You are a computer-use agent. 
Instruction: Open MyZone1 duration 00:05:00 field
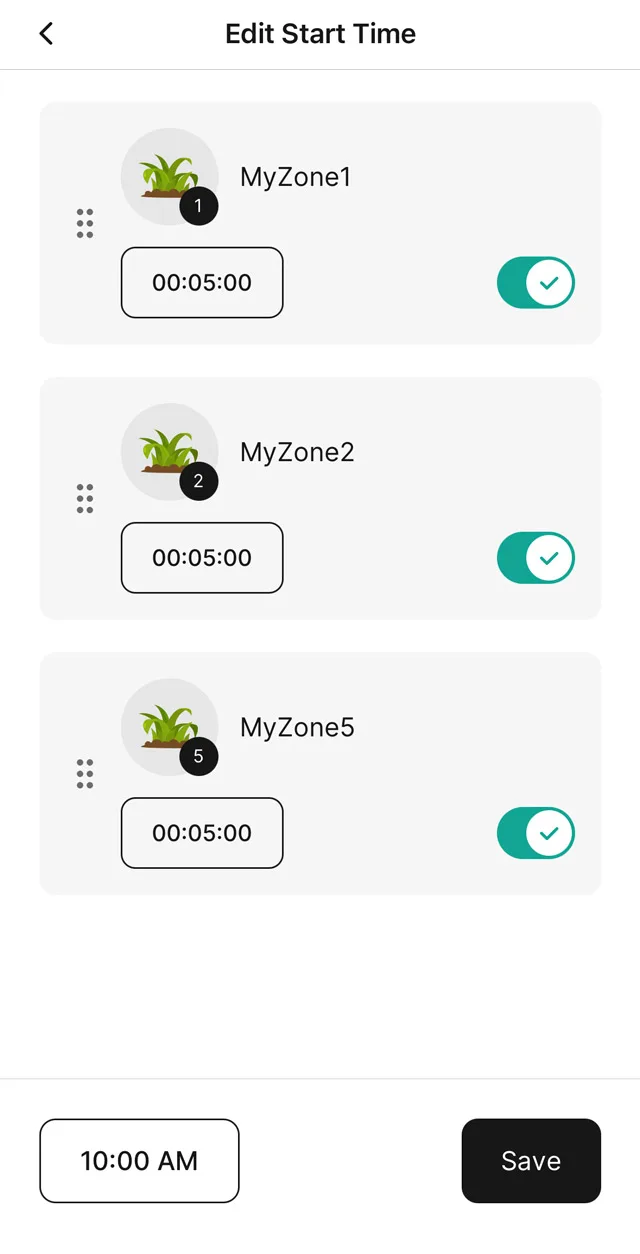(x=202, y=283)
